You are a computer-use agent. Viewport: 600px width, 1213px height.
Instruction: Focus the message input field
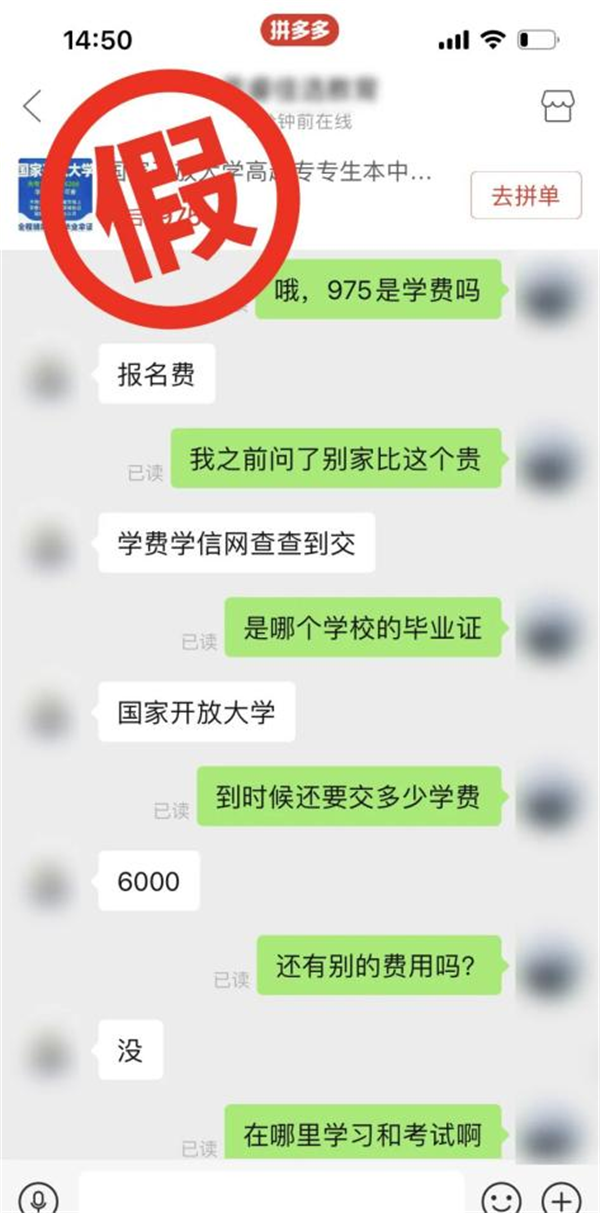click(270, 1195)
